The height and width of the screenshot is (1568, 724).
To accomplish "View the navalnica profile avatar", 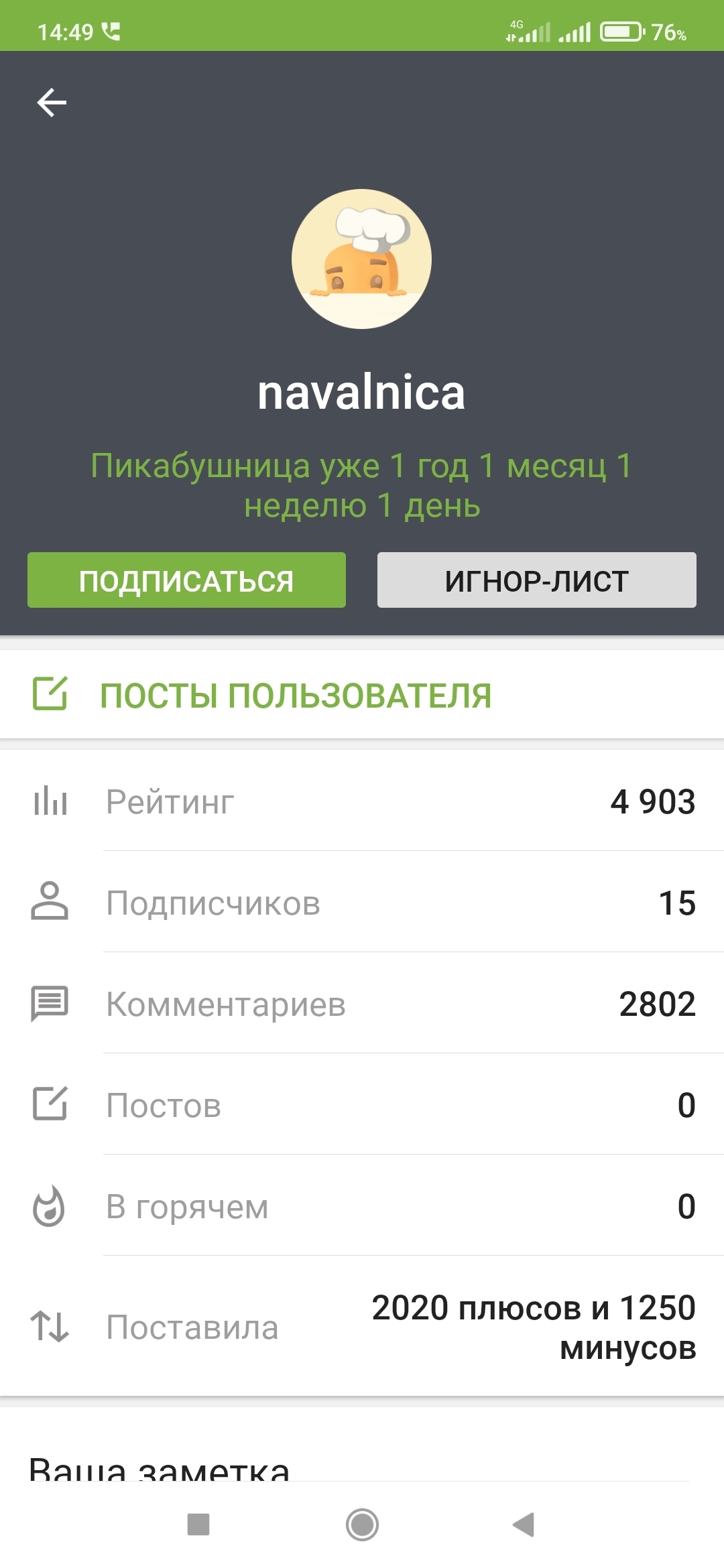I will tap(361, 259).
